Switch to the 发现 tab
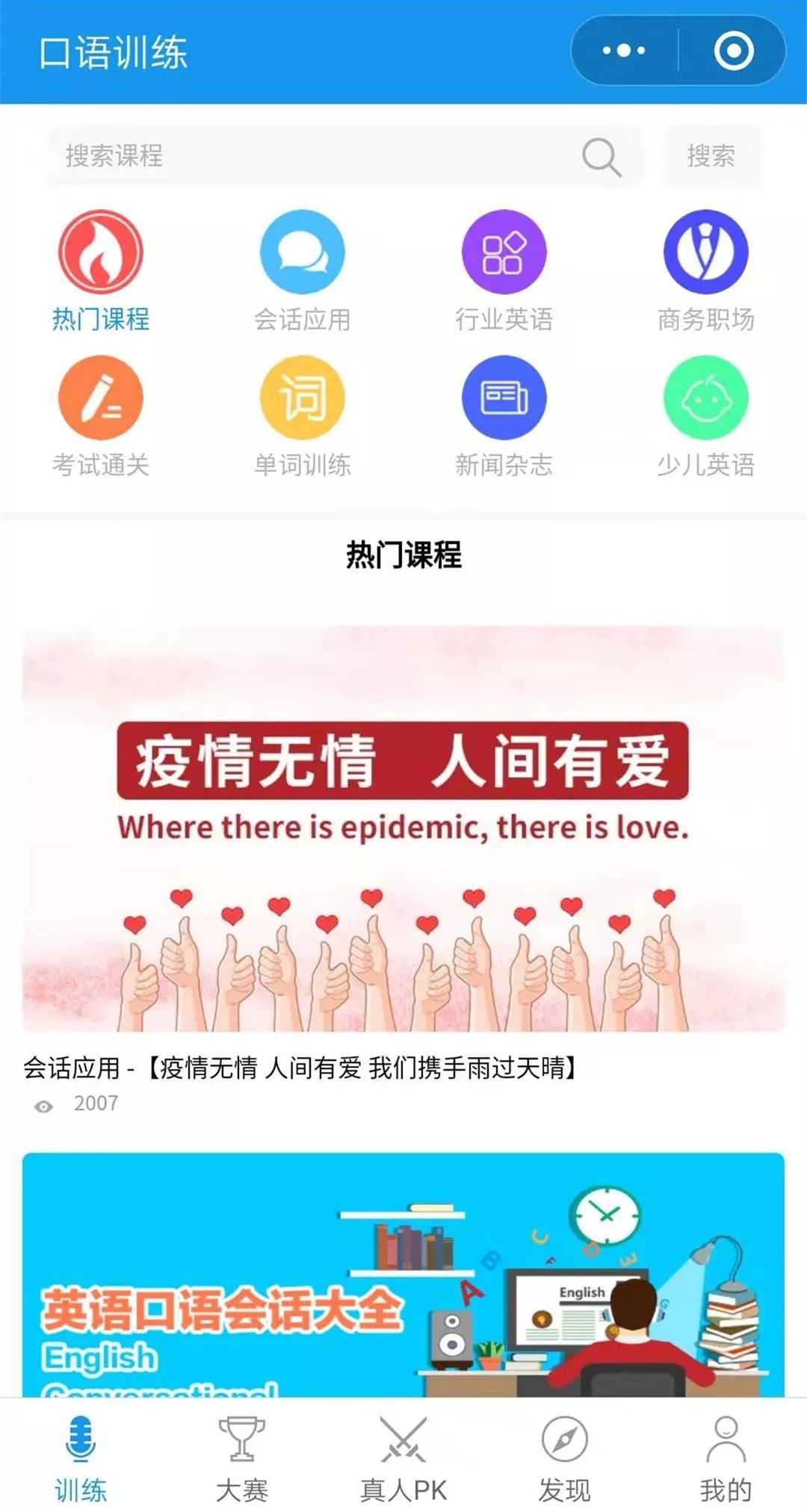Viewport: 807px width, 1512px height. (x=565, y=1458)
